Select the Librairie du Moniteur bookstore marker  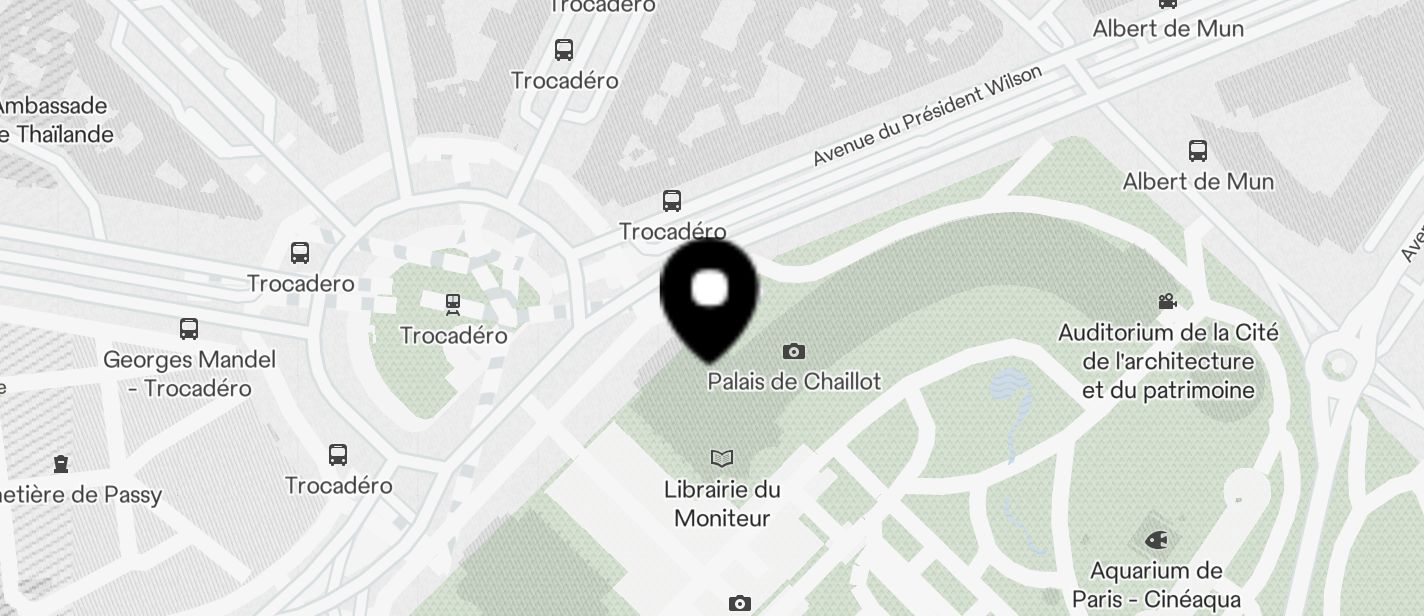[x=722, y=459]
